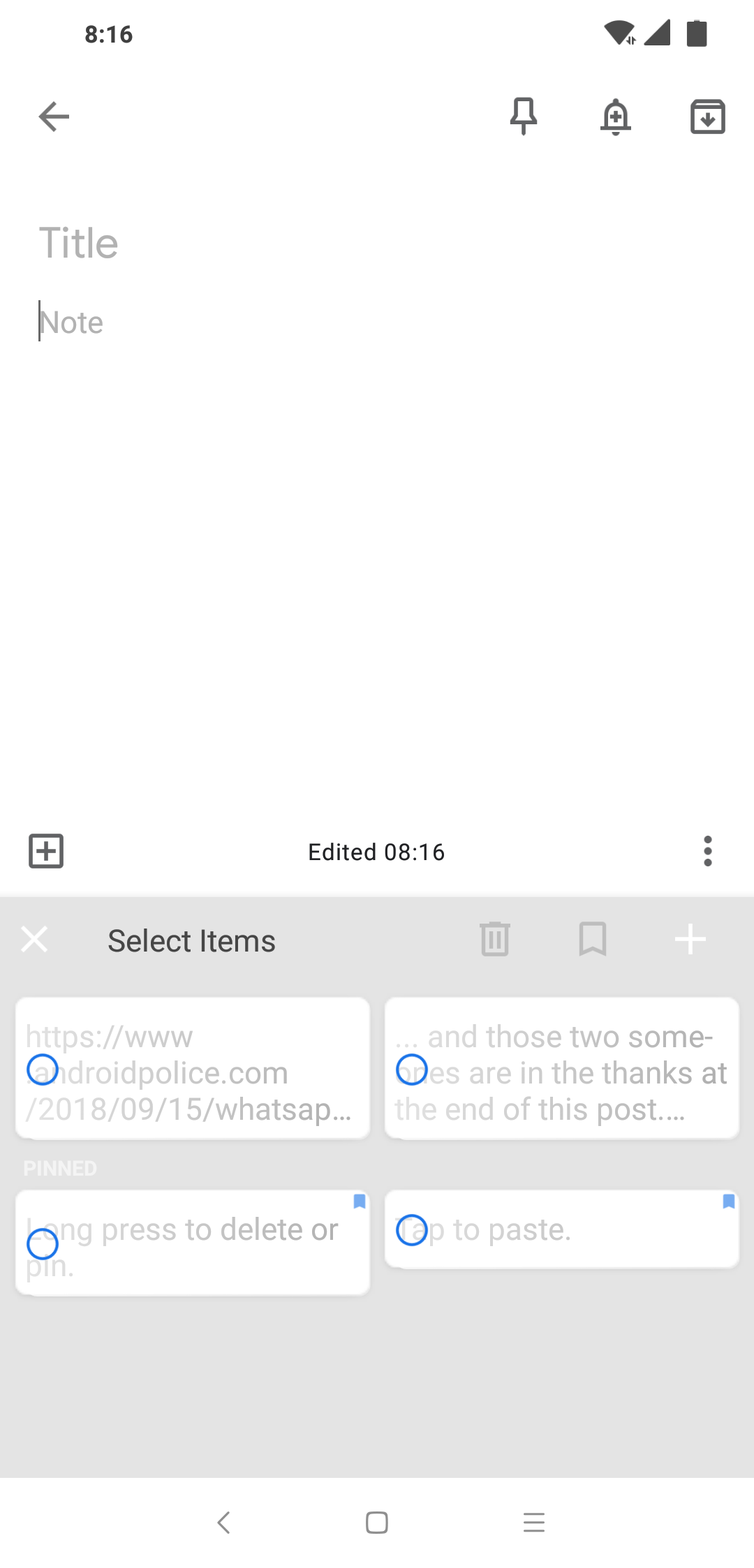754x1568 pixels.
Task: Close the Select Items panel
Action: 34,940
